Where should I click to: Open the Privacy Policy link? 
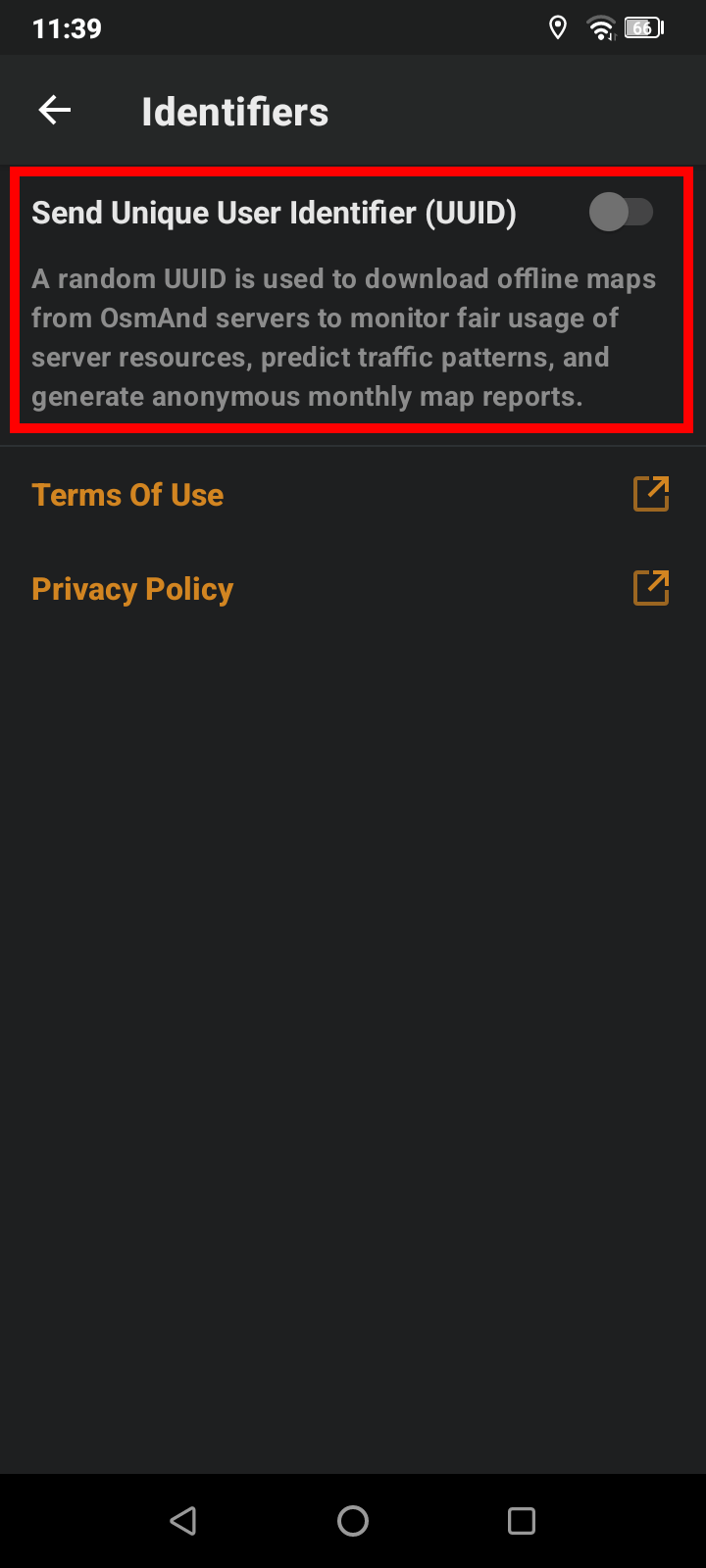132,589
